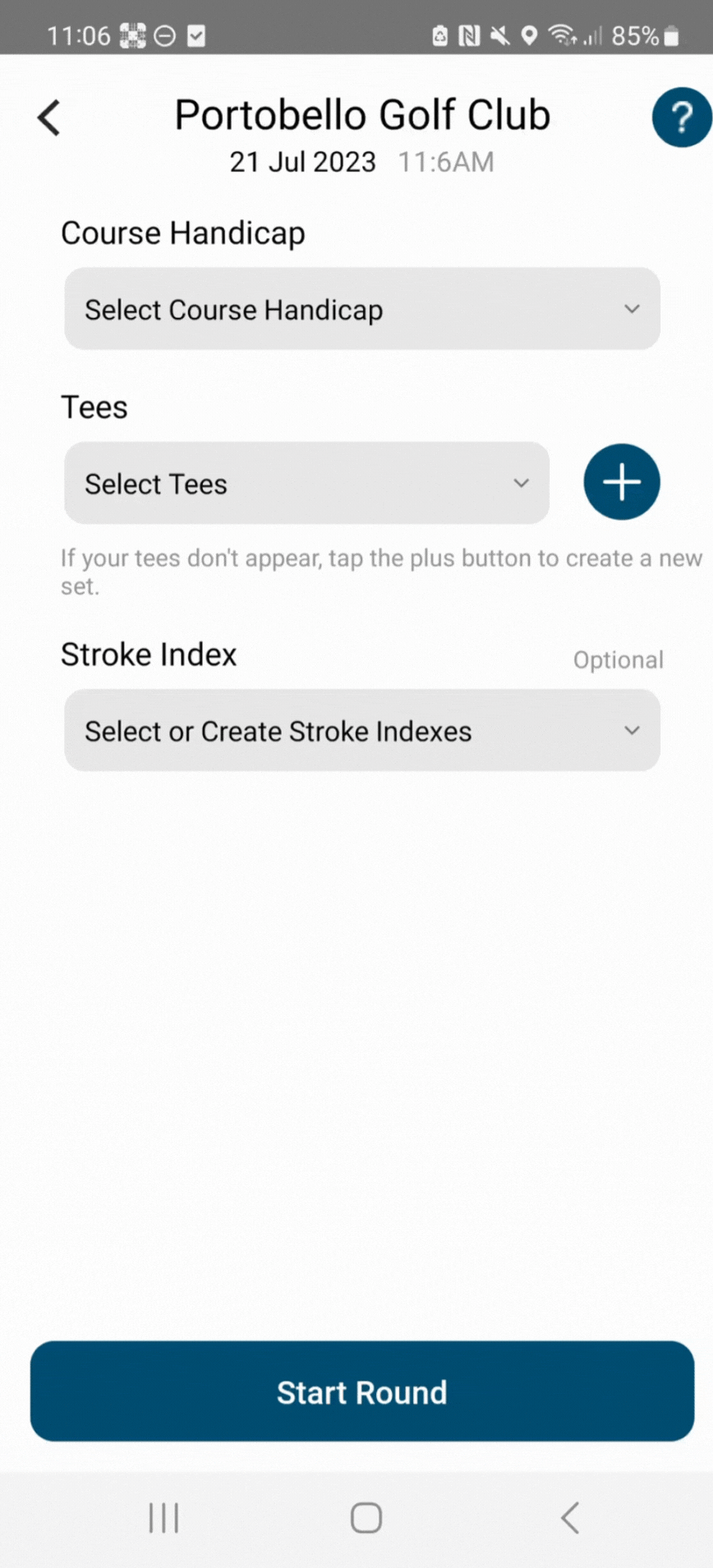Open recent apps from navigation bar
713x1568 pixels.
tap(163, 1518)
